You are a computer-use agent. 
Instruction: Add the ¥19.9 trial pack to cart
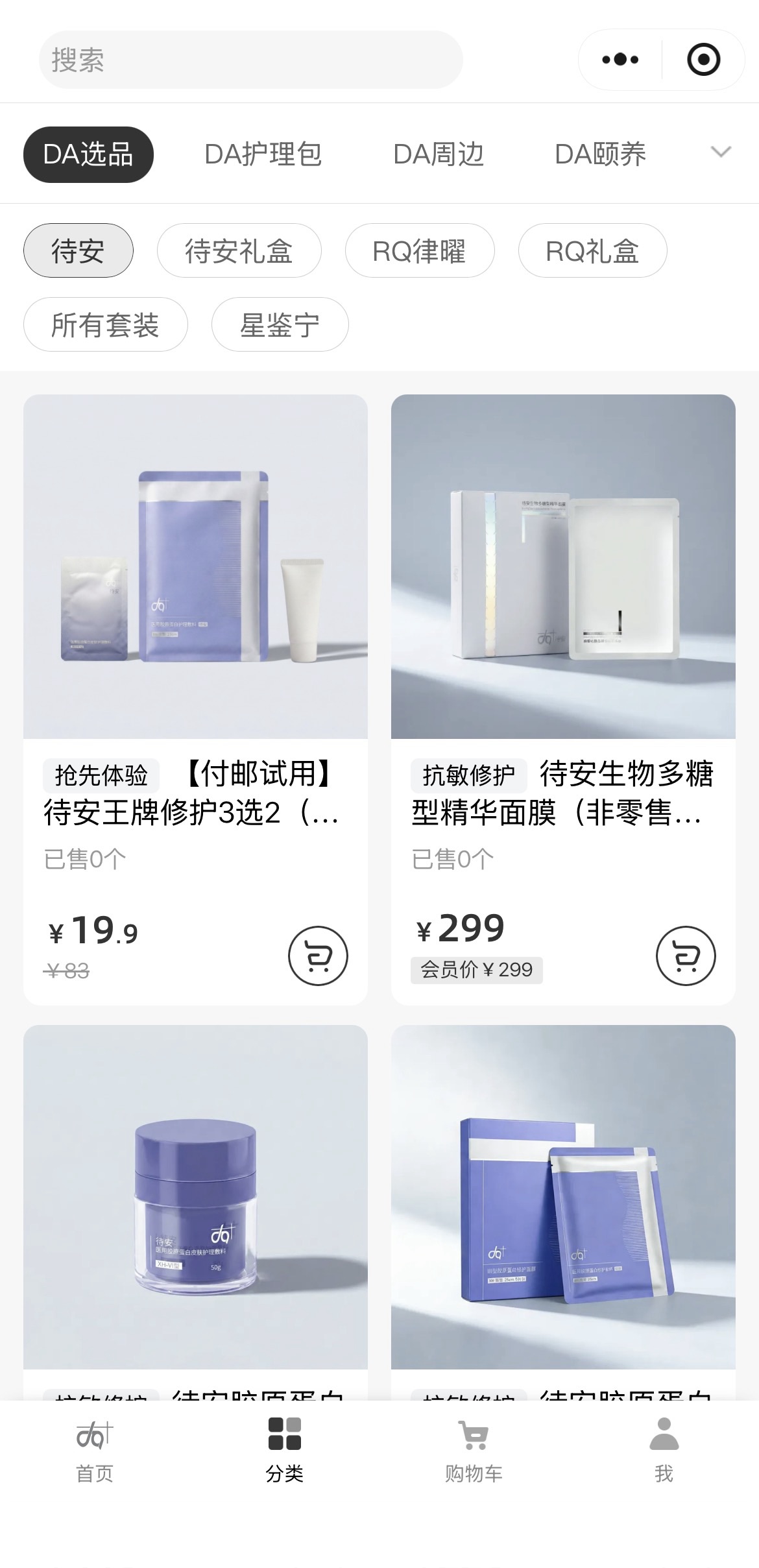[x=318, y=956]
